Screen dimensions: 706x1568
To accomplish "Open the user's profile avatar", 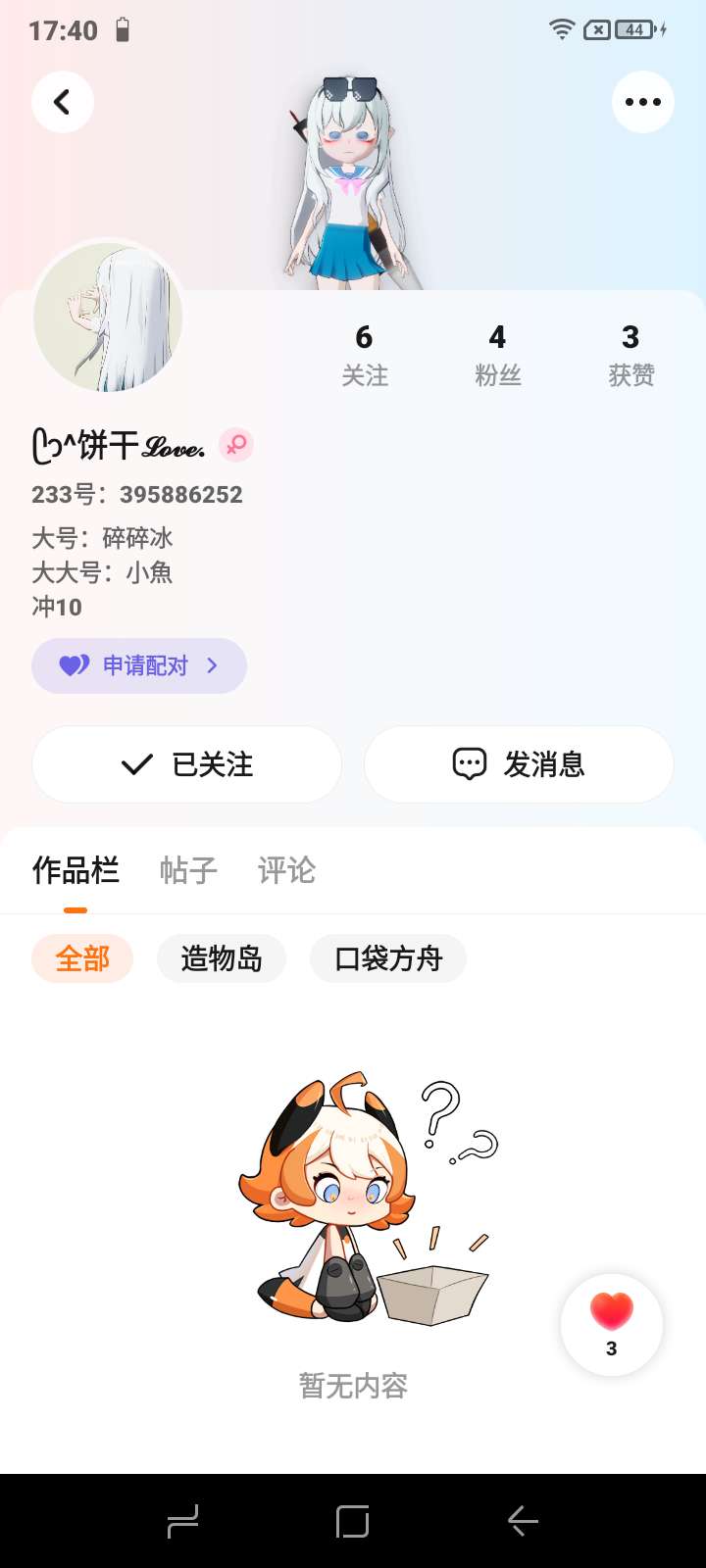I will click(x=109, y=317).
